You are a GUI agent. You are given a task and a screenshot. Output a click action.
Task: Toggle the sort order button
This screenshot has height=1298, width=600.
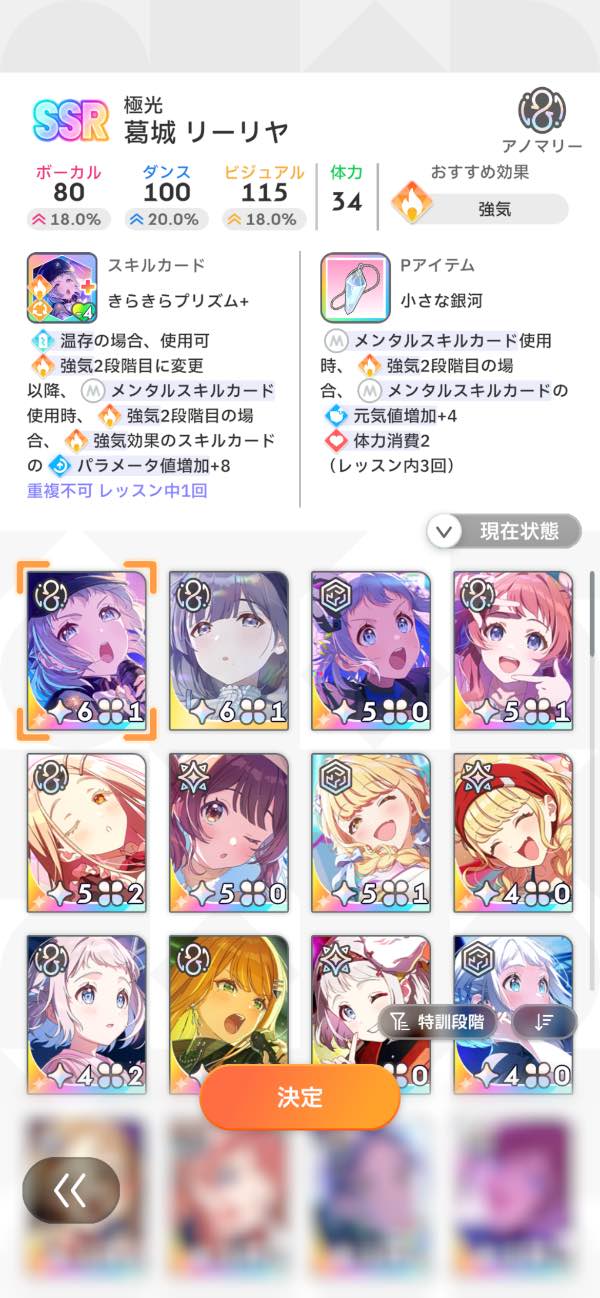tap(544, 1021)
